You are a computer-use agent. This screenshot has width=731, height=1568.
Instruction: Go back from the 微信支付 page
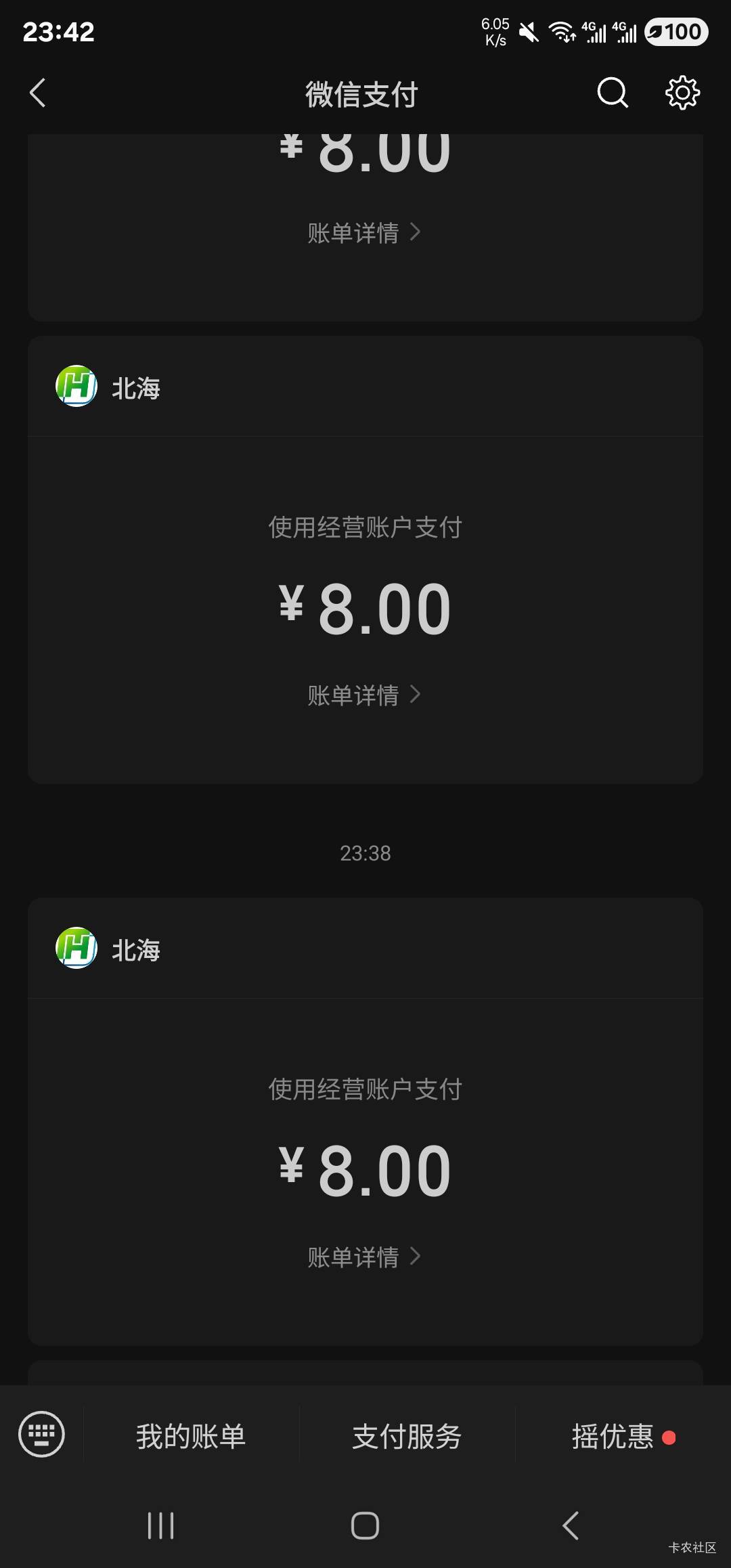pyautogui.click(x=38, y=93)
